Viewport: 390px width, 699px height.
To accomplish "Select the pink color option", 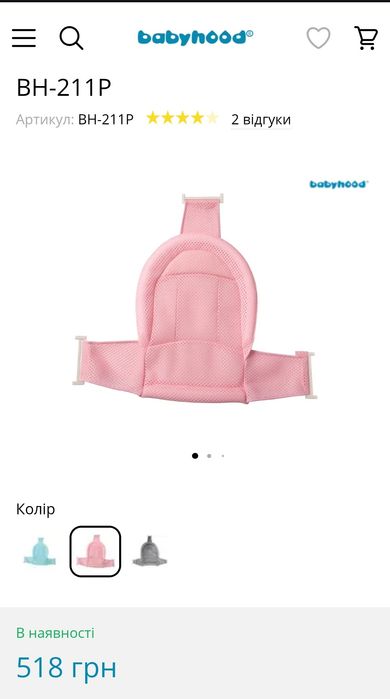I will click(x=95, y=551).
